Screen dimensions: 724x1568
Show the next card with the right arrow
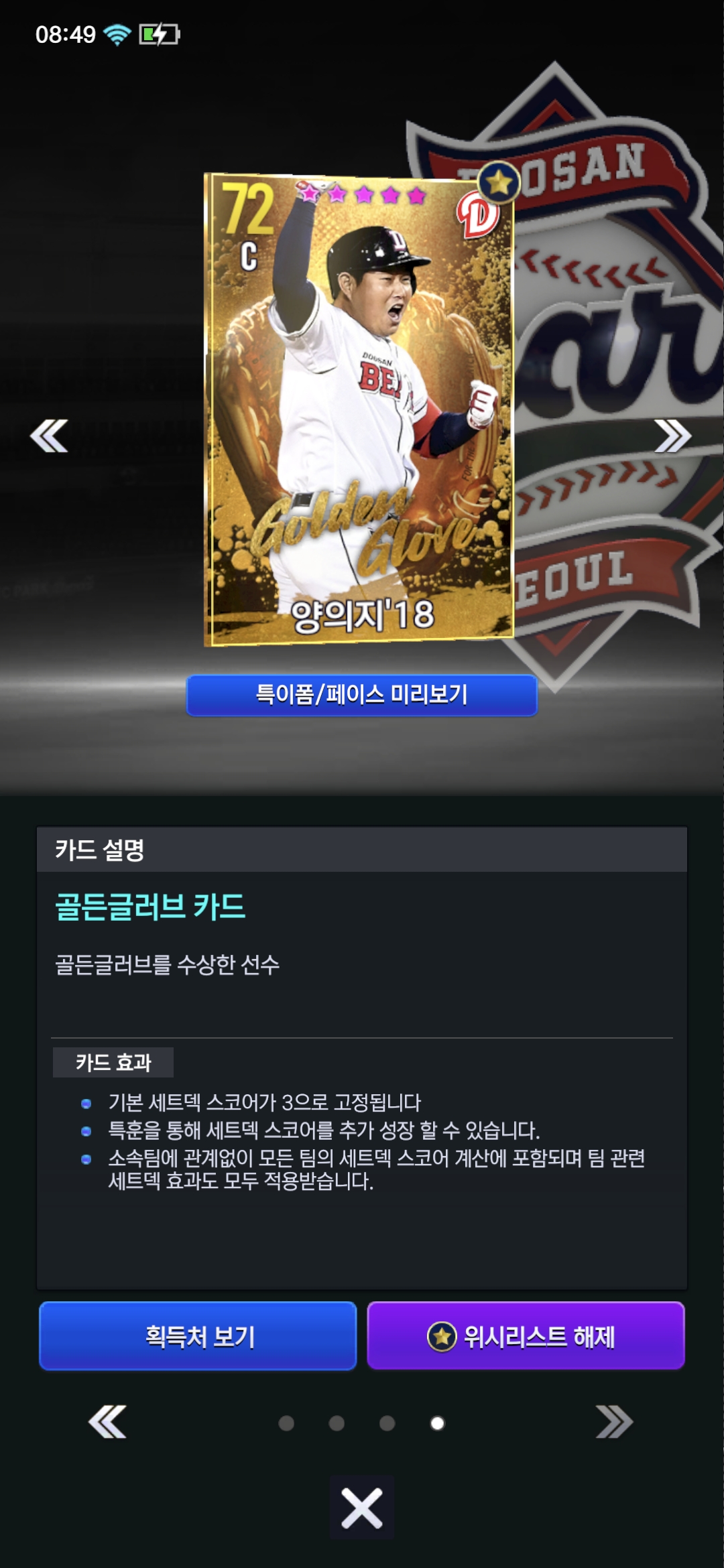[x=672, y=436]
